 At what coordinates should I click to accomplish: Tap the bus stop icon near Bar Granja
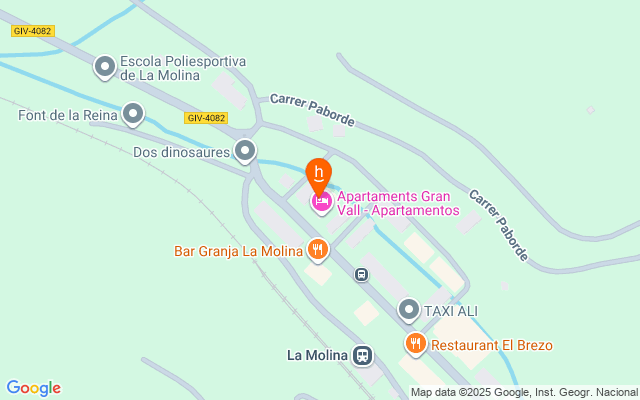tap(361, 275)
